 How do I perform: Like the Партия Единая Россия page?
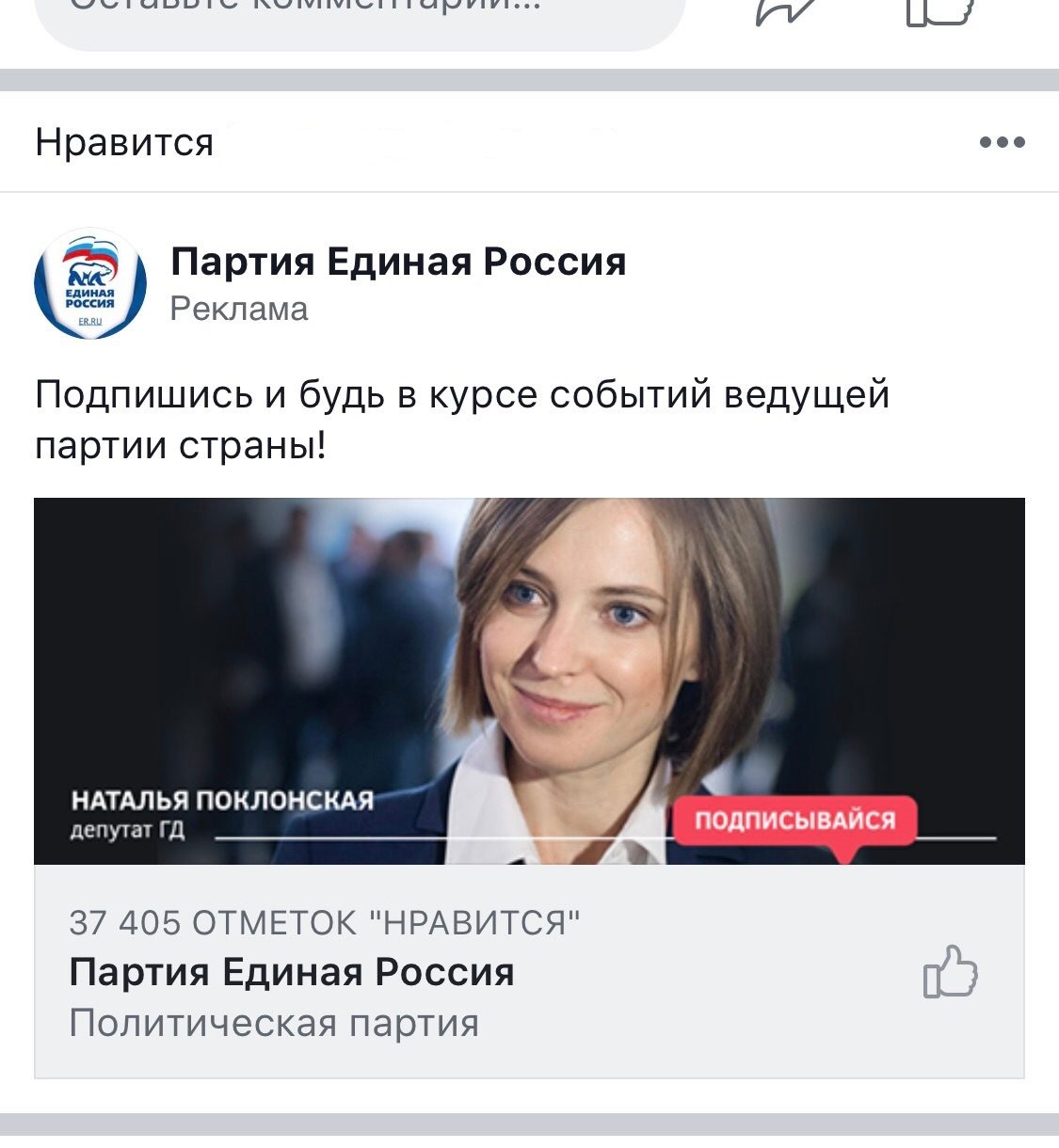point(950,971)
